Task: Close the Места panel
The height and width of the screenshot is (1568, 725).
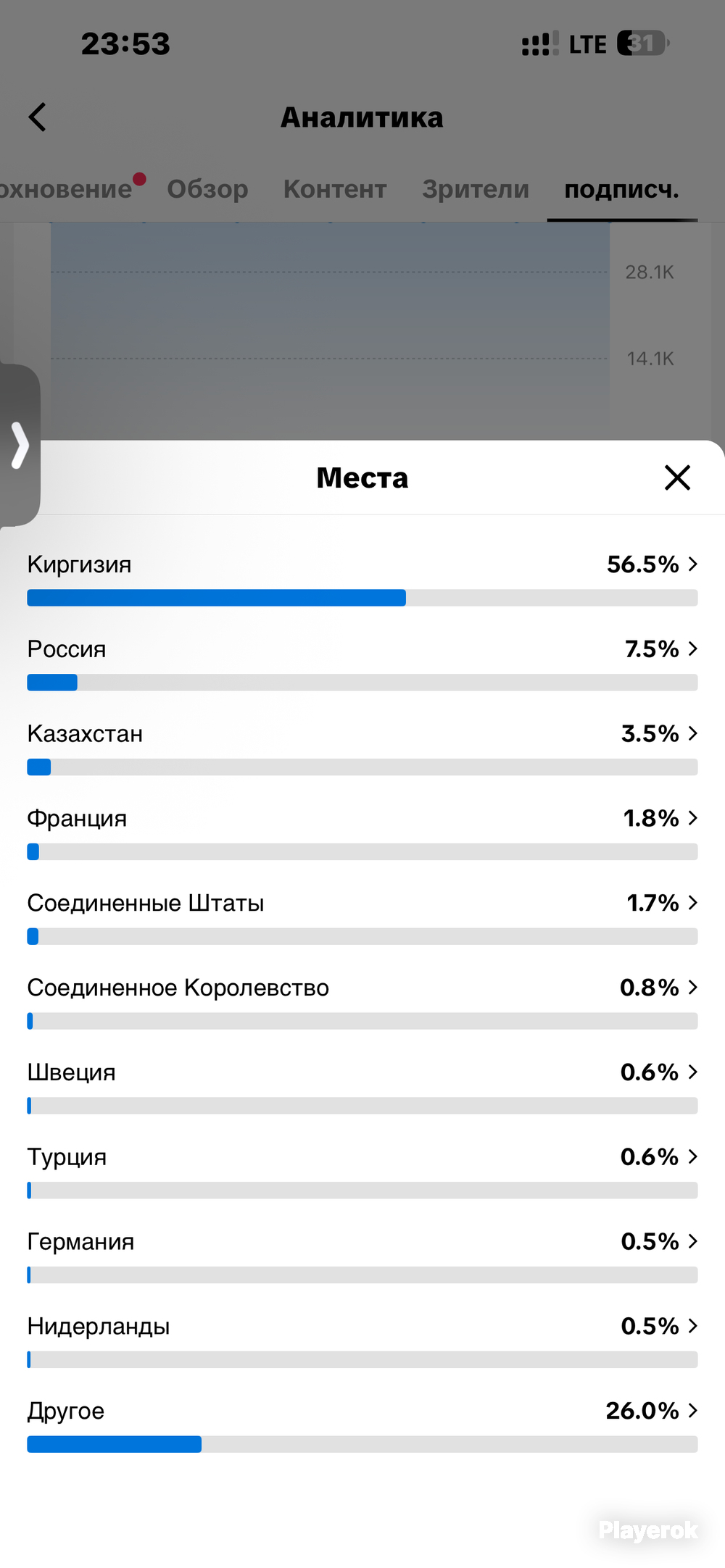Action: (677, 478)
